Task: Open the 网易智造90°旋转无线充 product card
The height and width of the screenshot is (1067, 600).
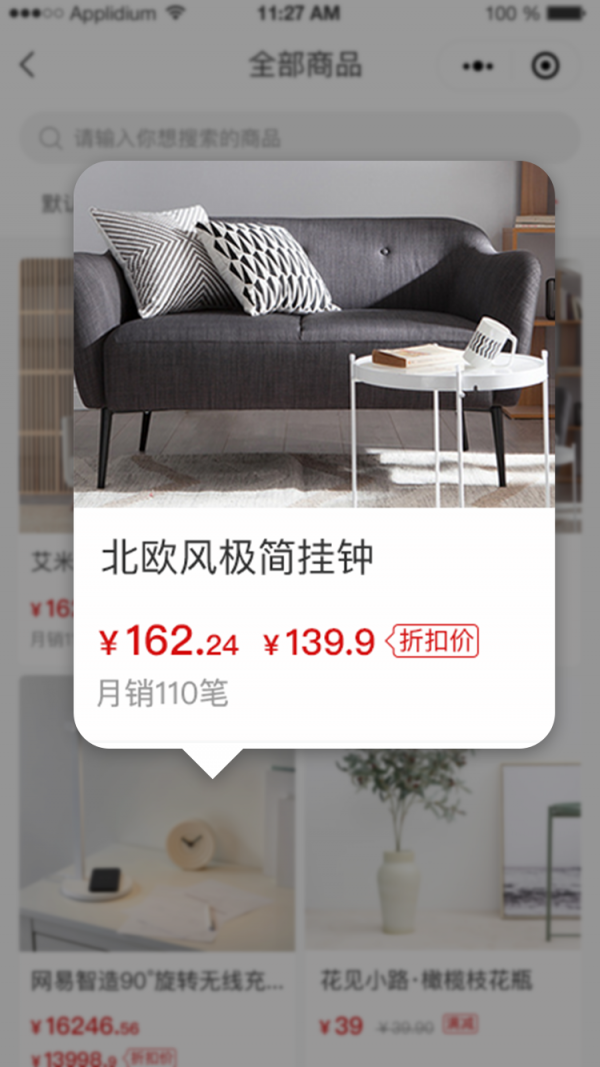Action: 157,900
